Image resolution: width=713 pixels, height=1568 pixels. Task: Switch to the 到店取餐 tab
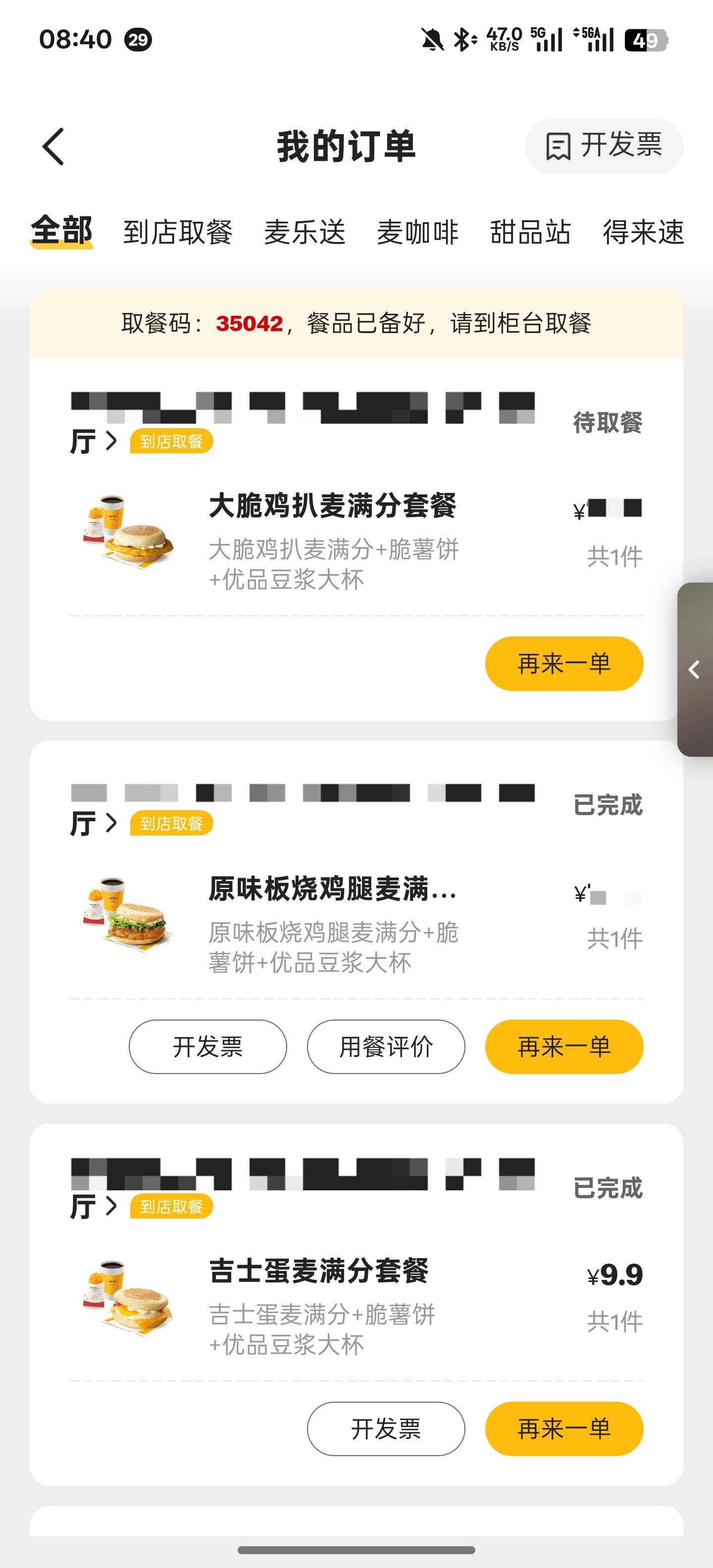tap(178, 233)
